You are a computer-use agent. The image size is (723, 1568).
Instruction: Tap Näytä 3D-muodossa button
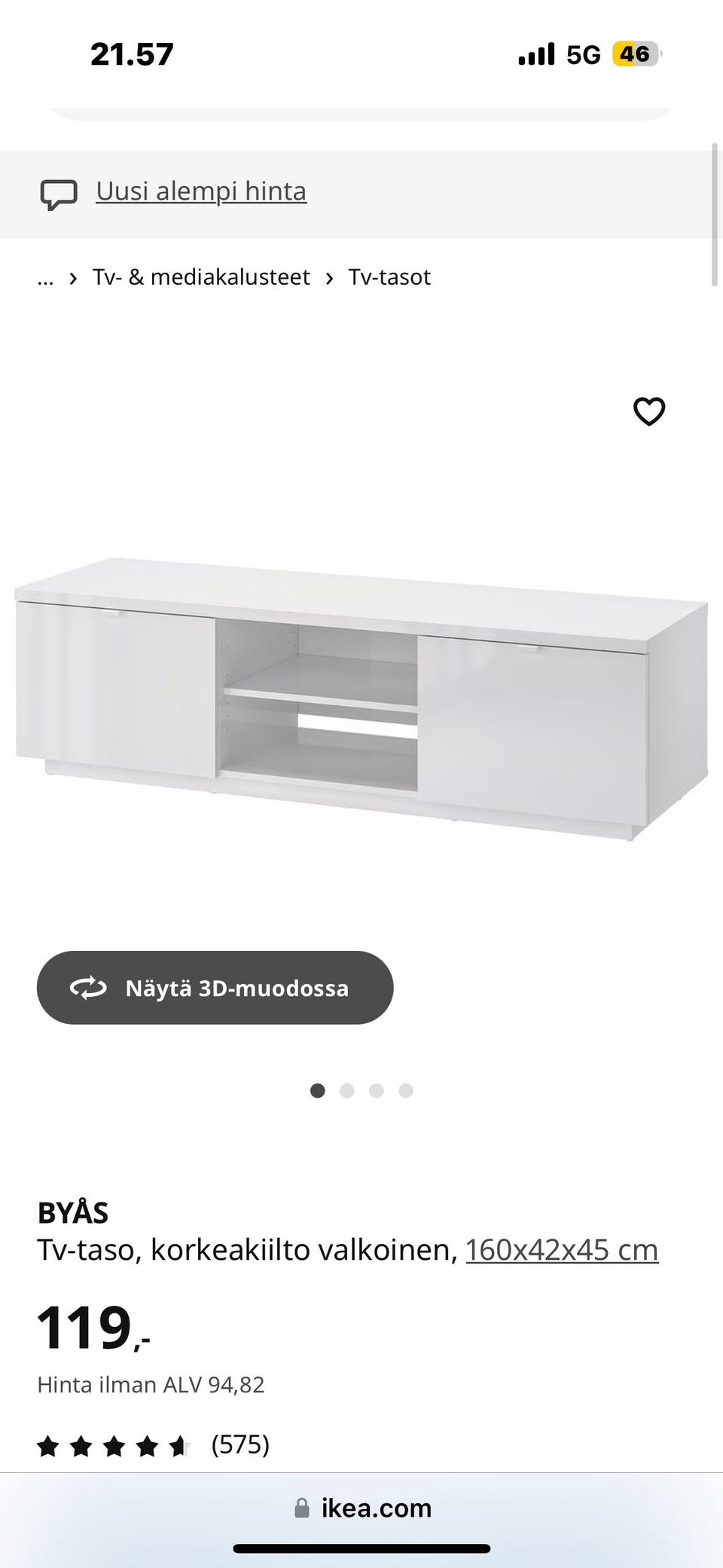[x=215, y=987]
